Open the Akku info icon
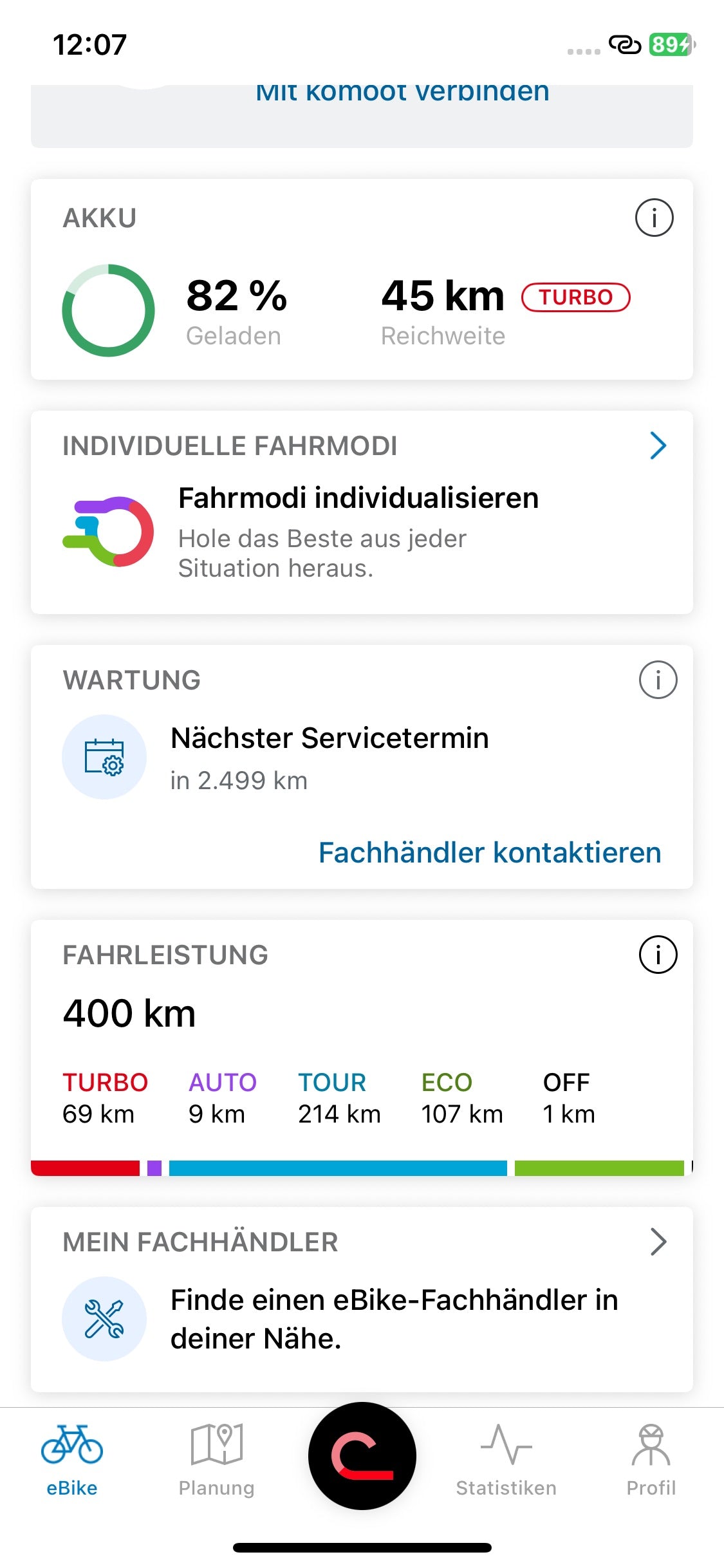This screenshot has width=724, height=1568. 654,218
